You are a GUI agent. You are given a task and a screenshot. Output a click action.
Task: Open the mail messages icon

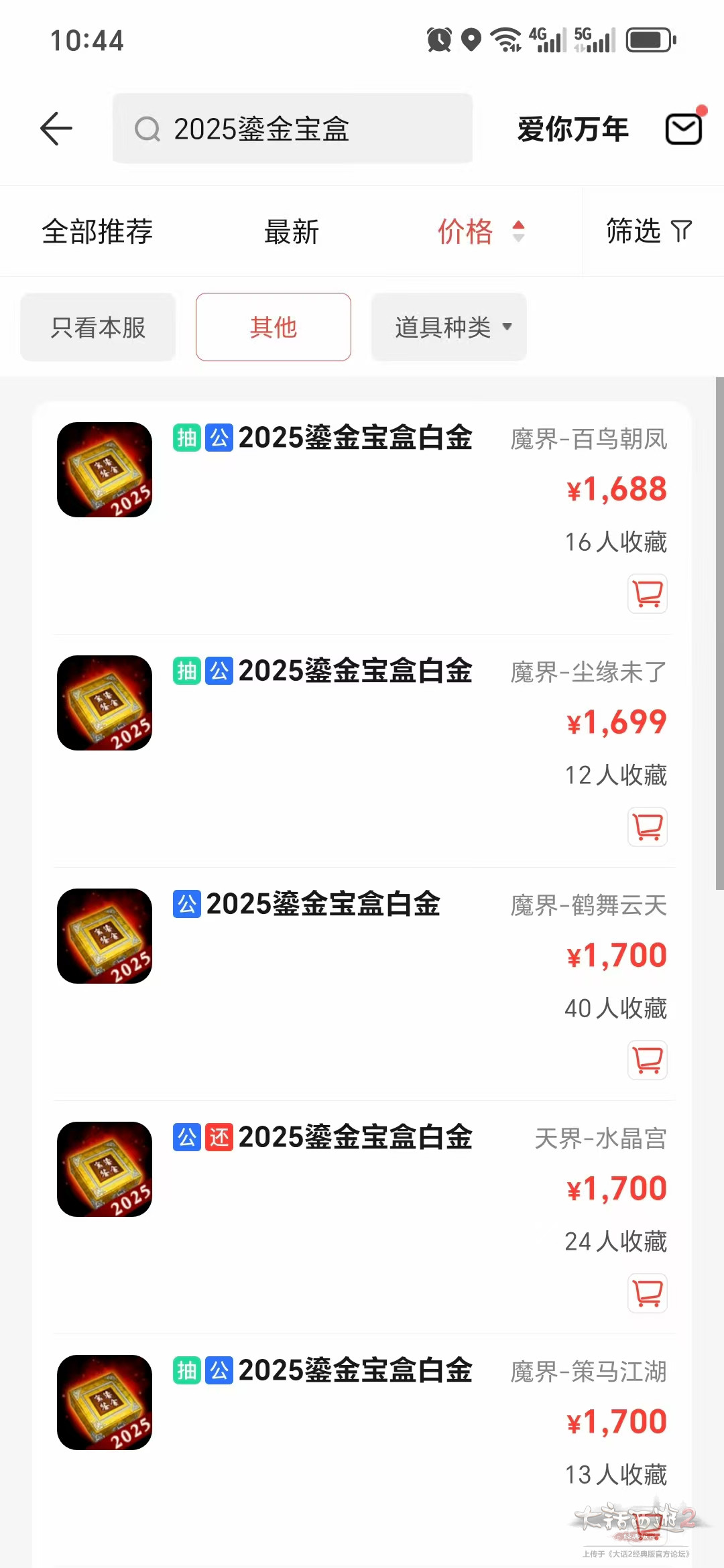[683, 129]
